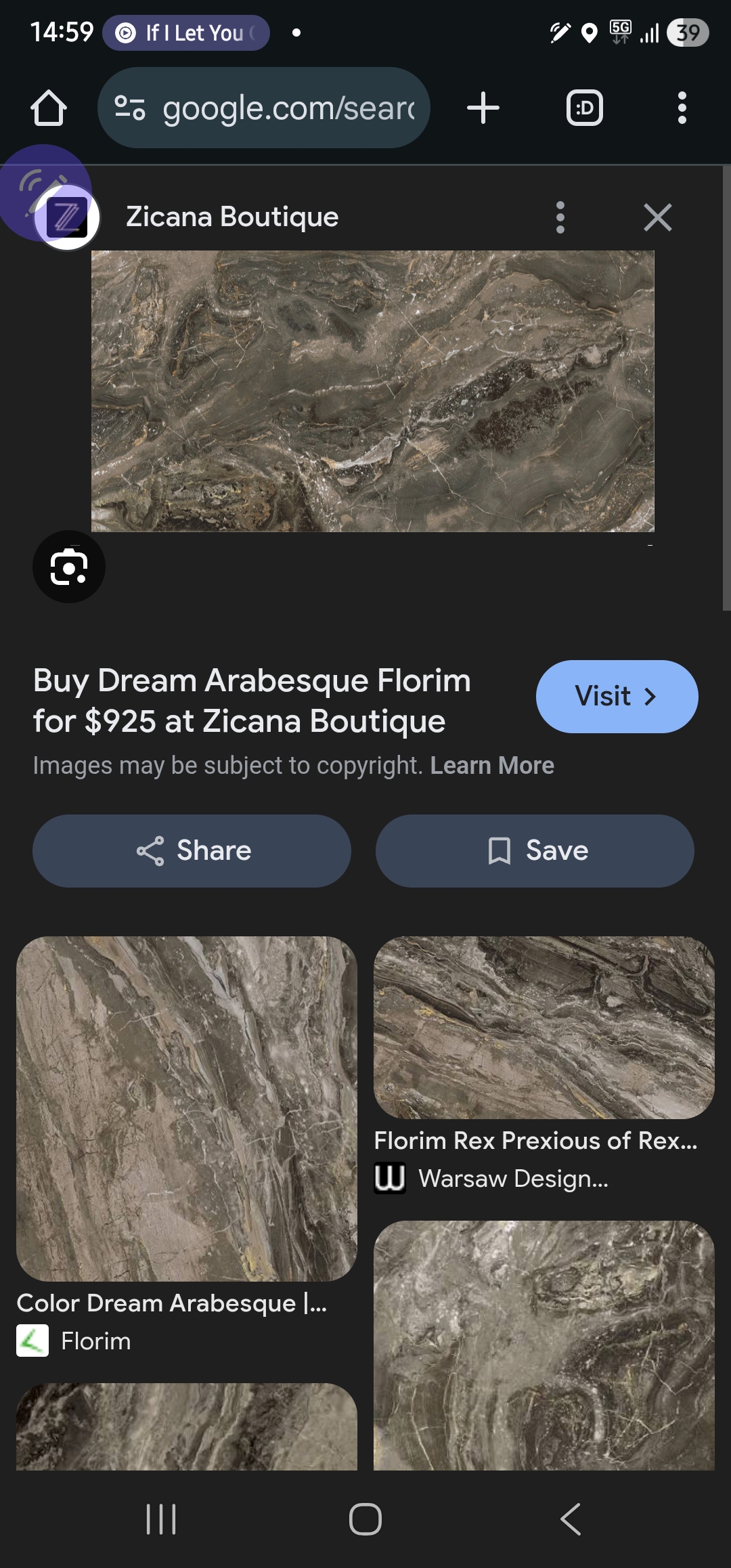The image size is (731, 1568).
Task: Save this image to collections
Action: coord(535,851)
